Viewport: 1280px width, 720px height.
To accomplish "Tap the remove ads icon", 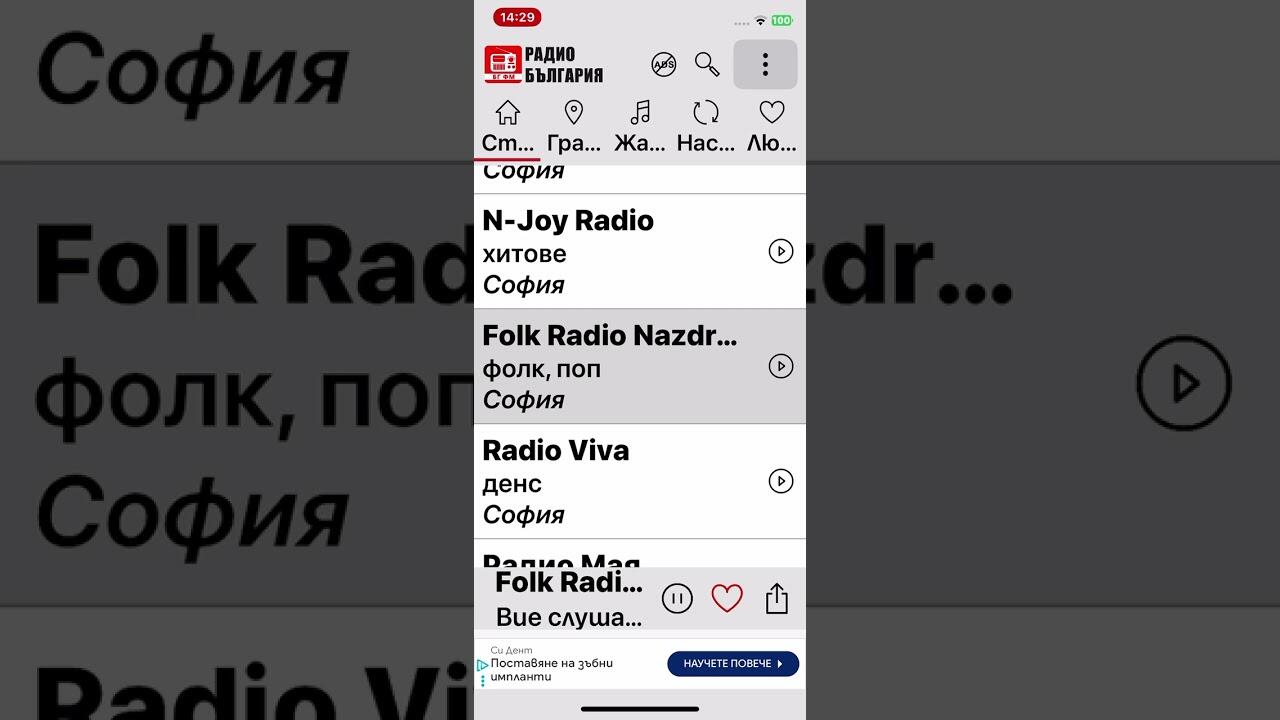I will pyautogui.click(x=663, y=65).
